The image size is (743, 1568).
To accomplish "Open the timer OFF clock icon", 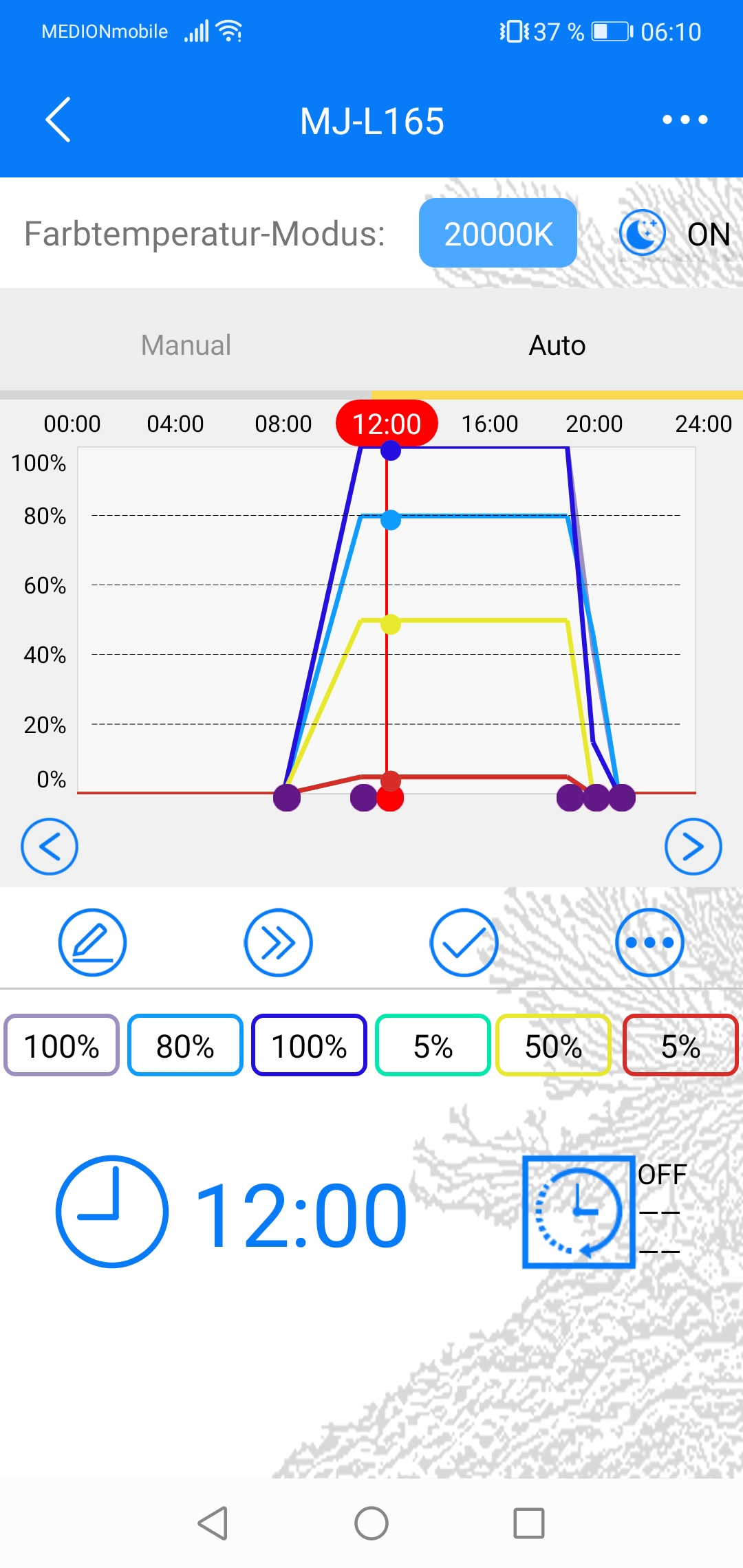I will click(x=579, y=1212).
